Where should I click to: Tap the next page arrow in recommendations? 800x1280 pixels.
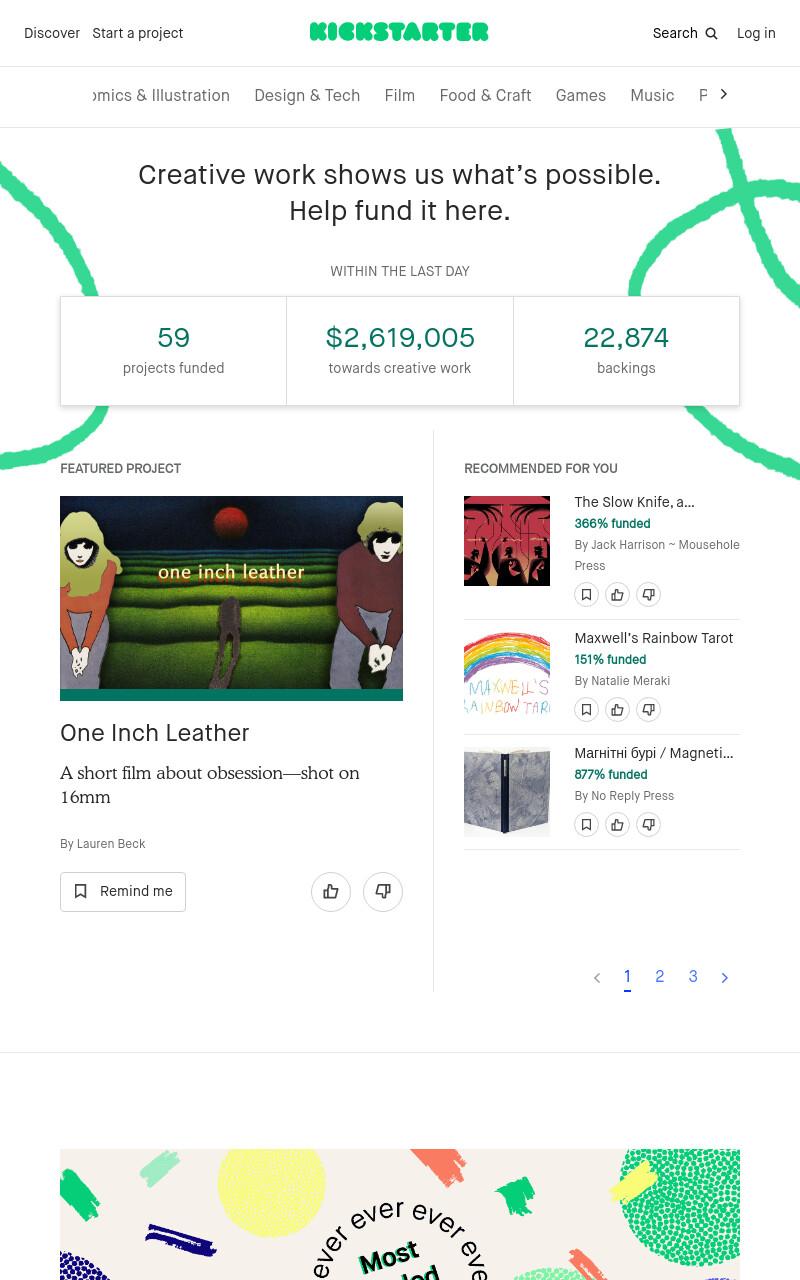pos(725,978)
